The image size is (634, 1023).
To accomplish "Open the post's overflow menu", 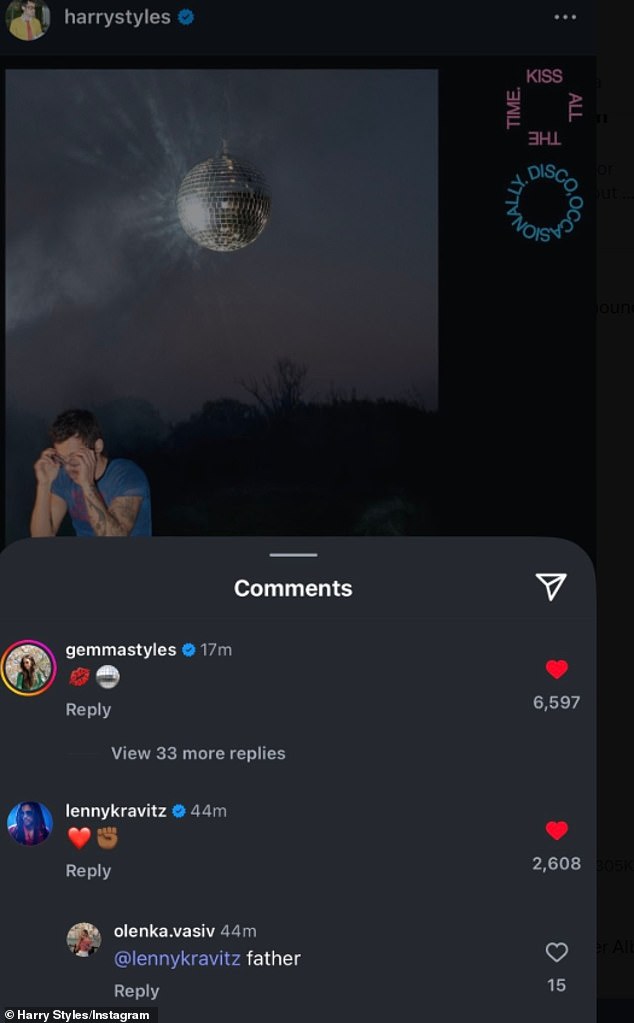I will (565, 17).
